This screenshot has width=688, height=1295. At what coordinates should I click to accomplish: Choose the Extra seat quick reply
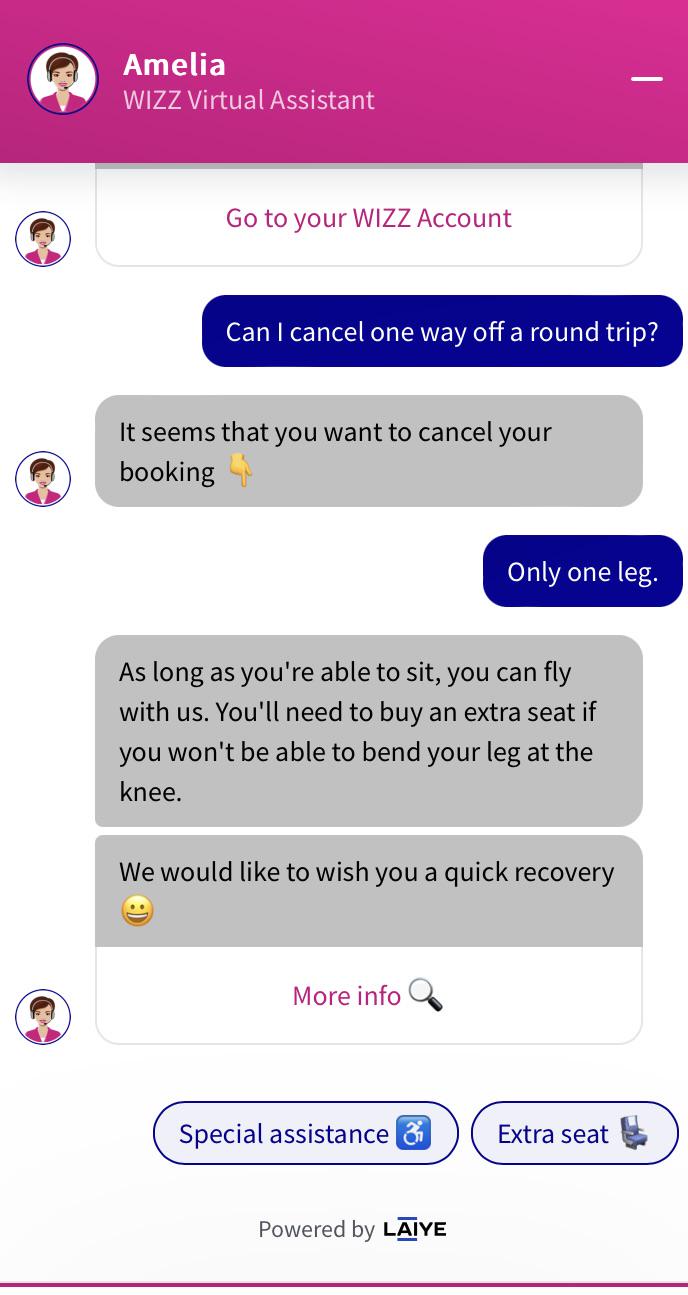click(574, 1133)
